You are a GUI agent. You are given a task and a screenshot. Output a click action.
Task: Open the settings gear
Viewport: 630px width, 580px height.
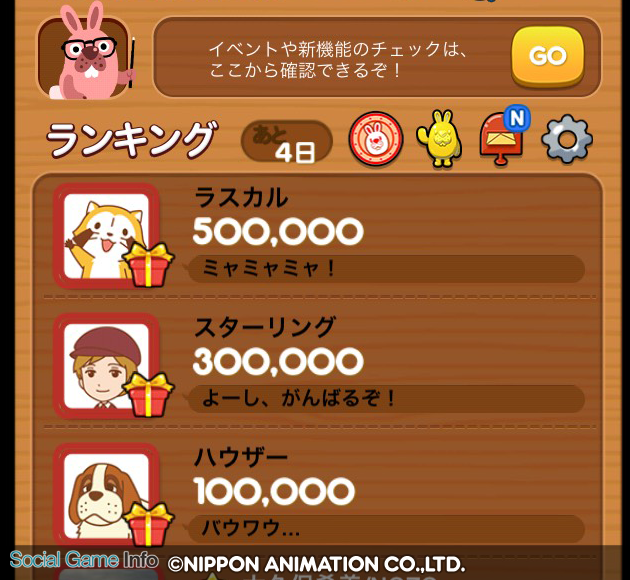click(x=567, y=141)
